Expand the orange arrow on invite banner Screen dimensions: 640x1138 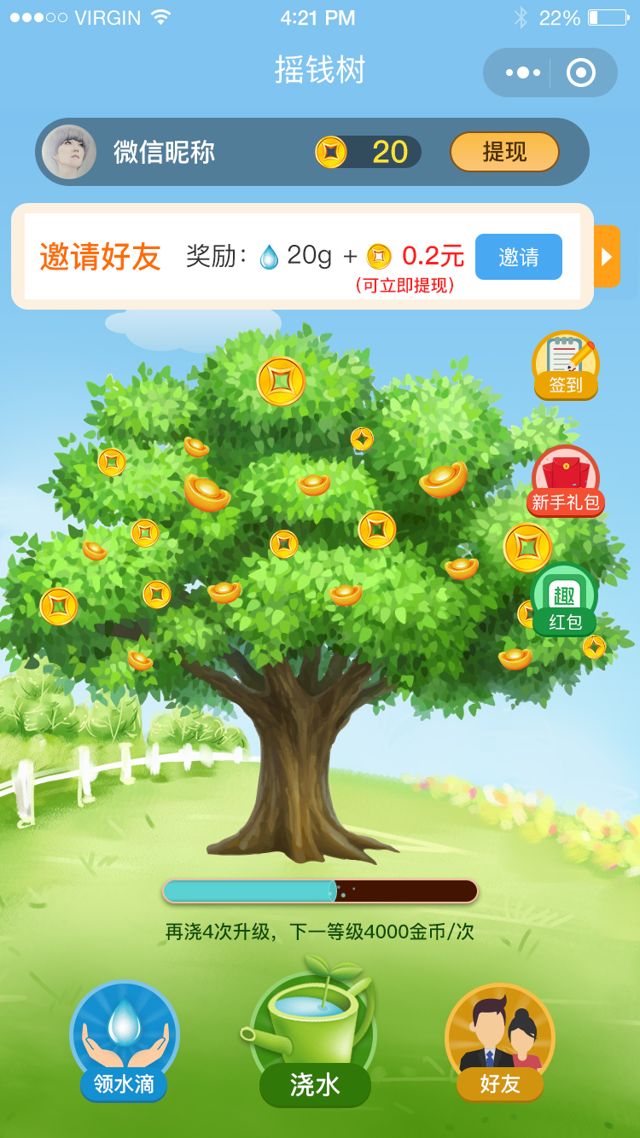point(606,257)
